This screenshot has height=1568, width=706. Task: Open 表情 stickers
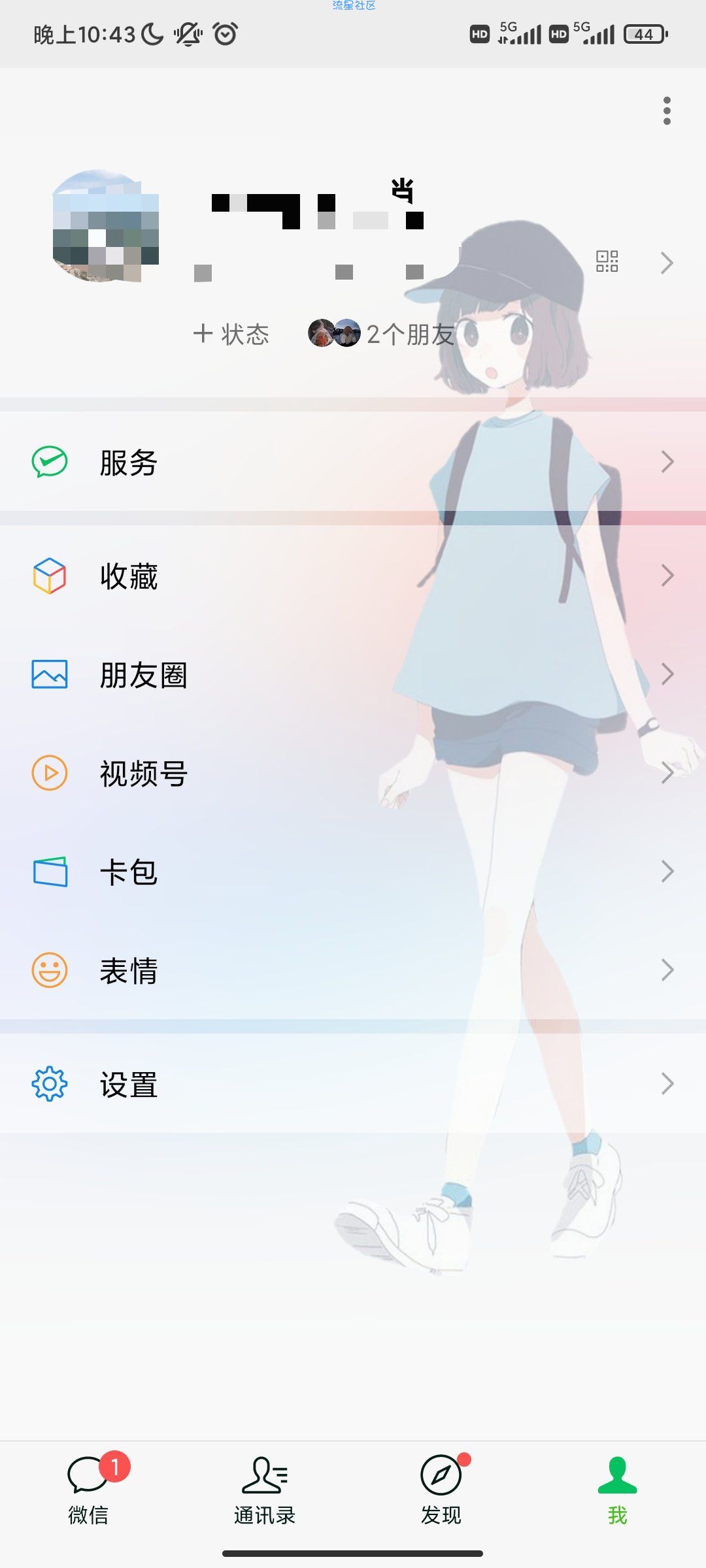coord(353,970)
